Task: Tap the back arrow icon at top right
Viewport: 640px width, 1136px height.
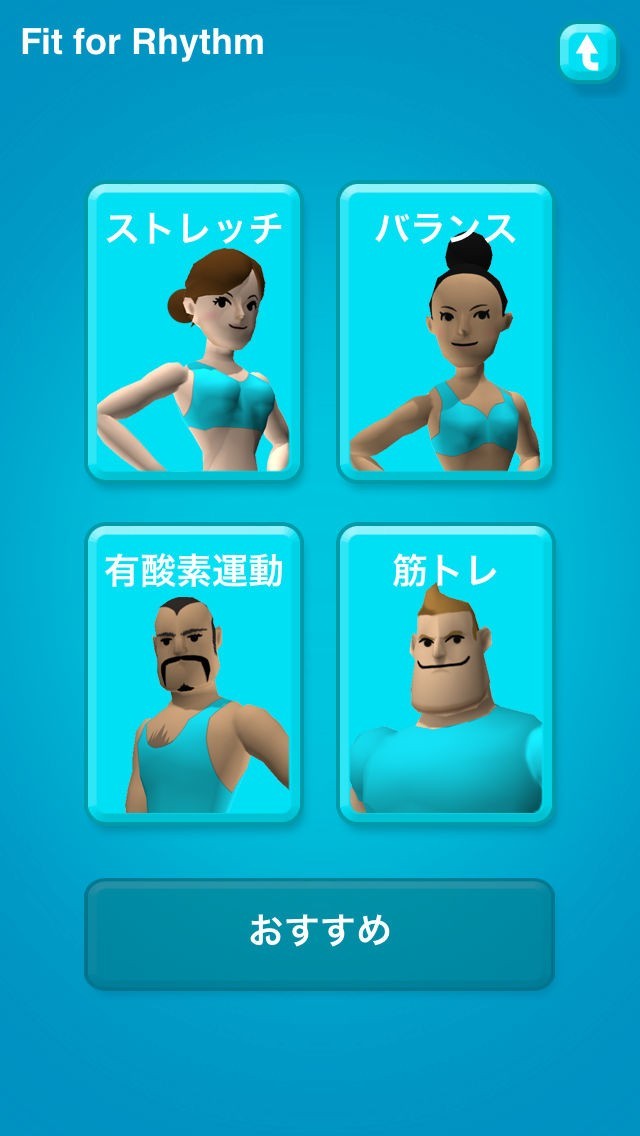Action: click(x=588, y=54)
